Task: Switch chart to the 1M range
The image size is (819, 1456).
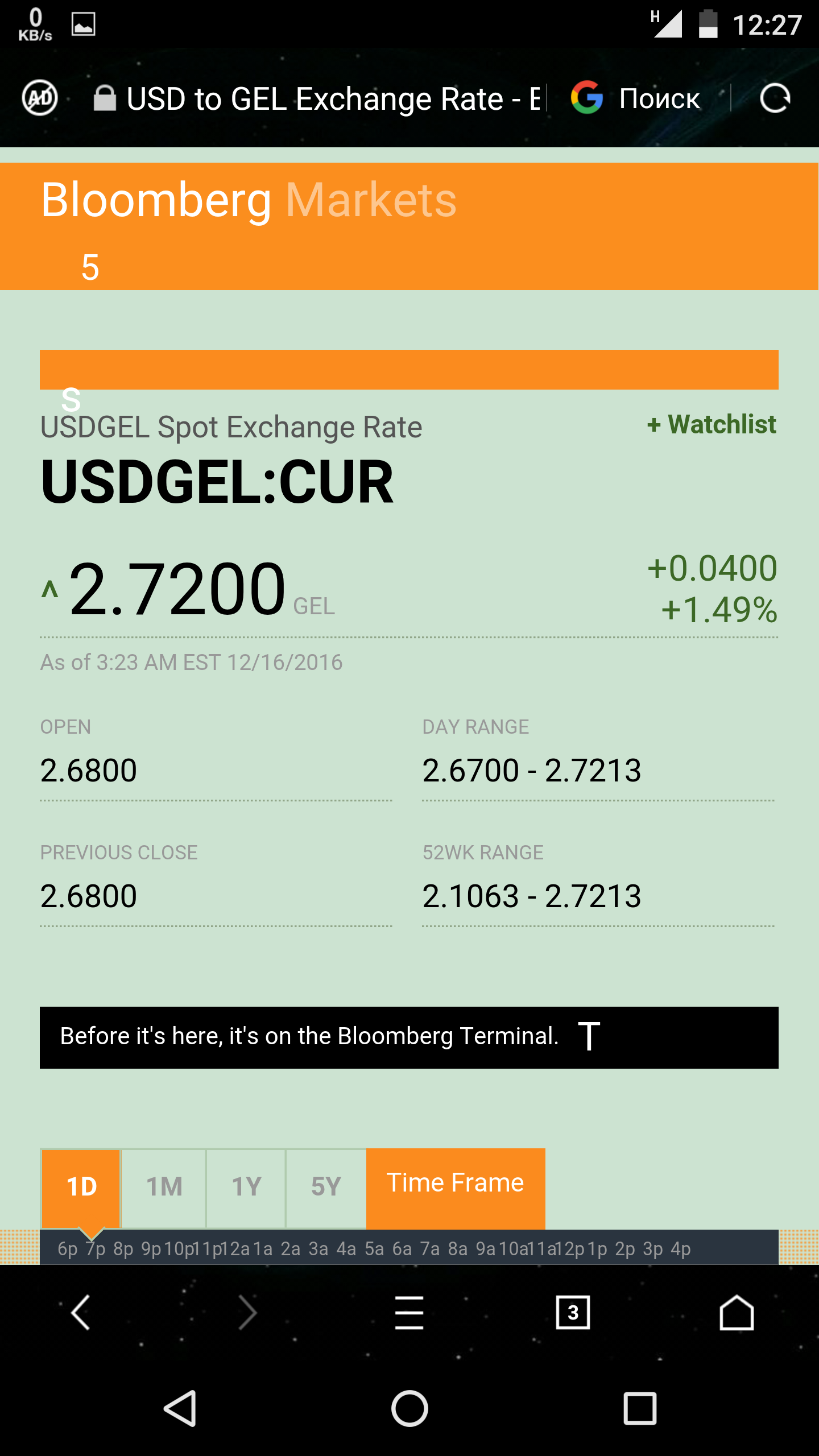Action: pyautogui.click(x=164, y=1187)
